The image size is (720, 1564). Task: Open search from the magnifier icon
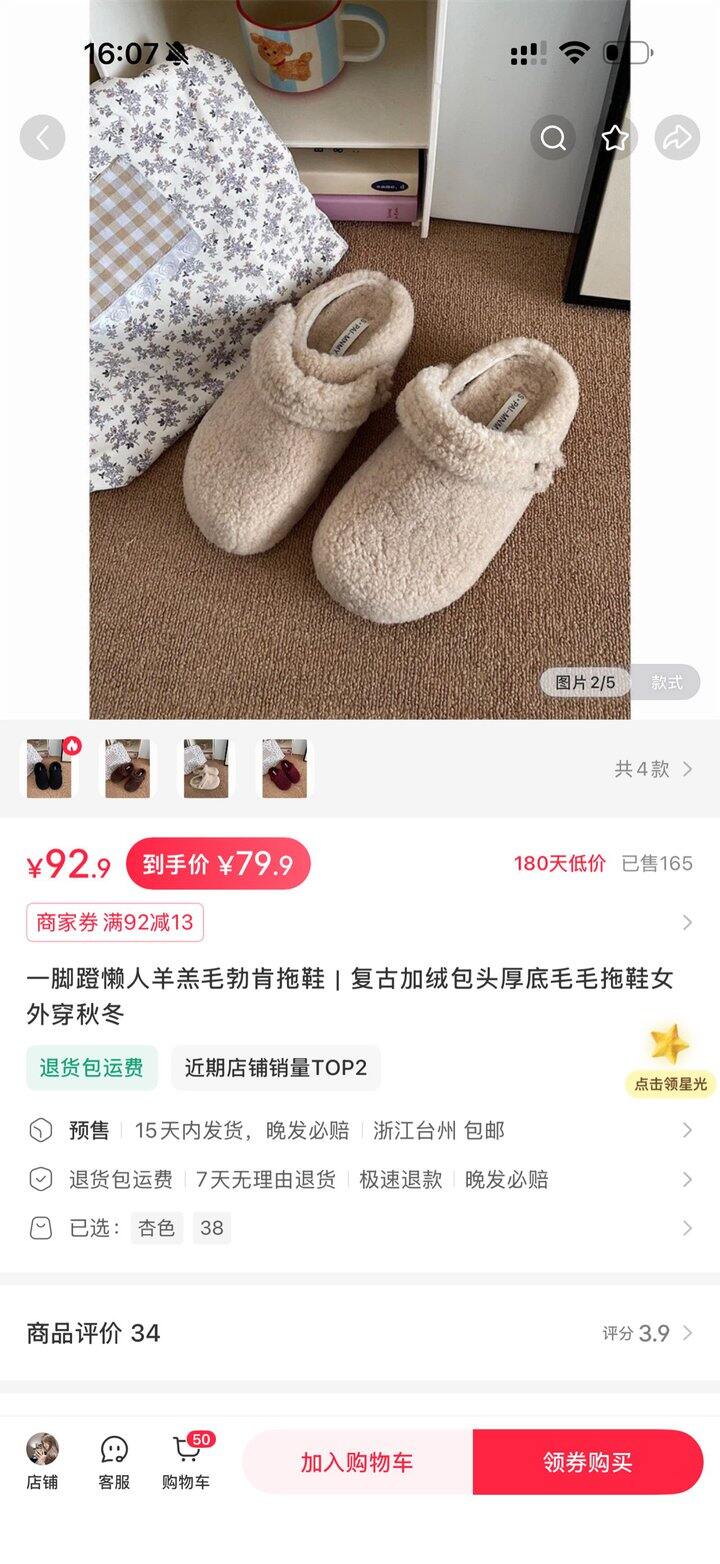pos(553,138)
